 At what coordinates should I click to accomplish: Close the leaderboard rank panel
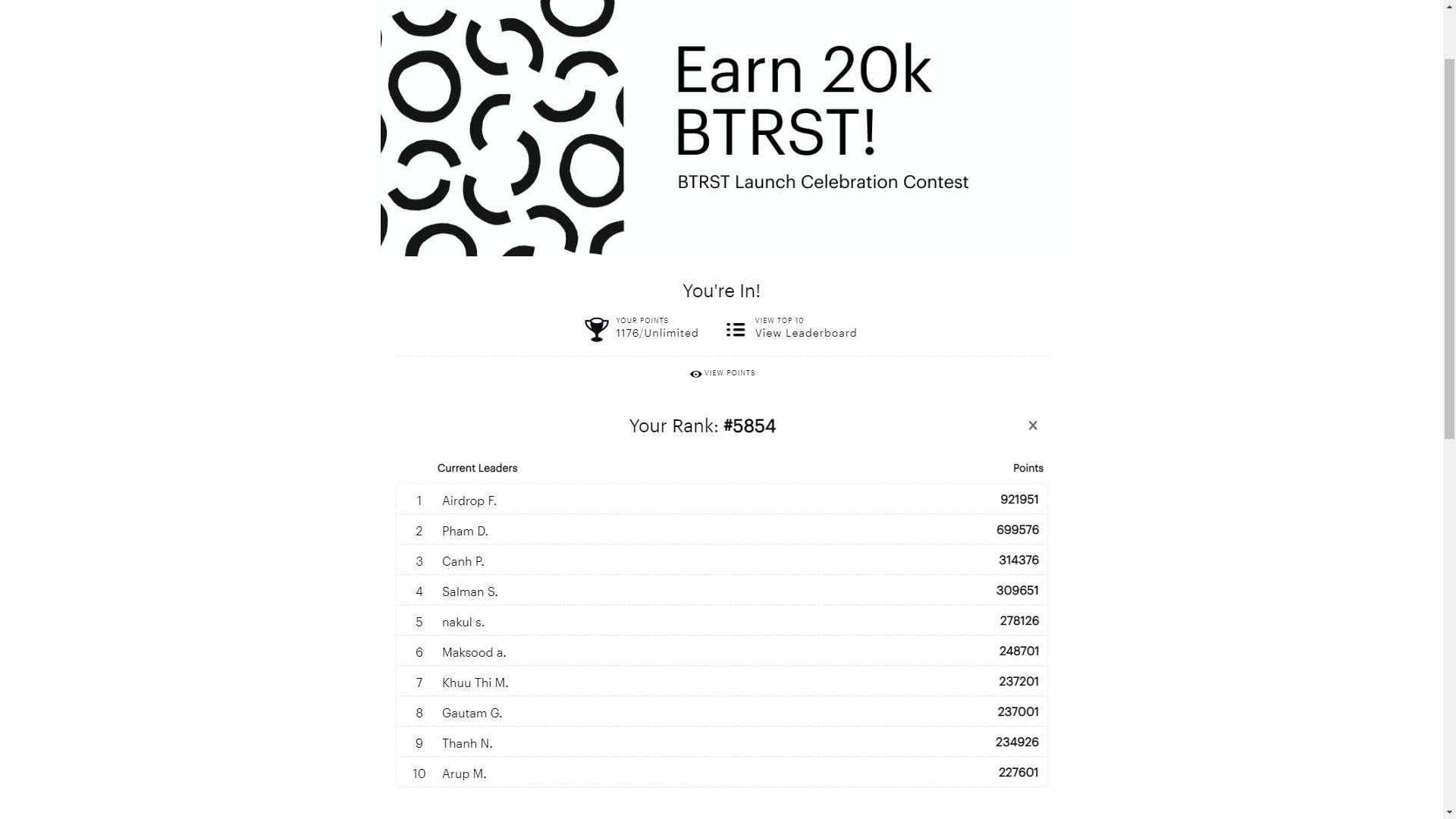[x=1032, y=425]
